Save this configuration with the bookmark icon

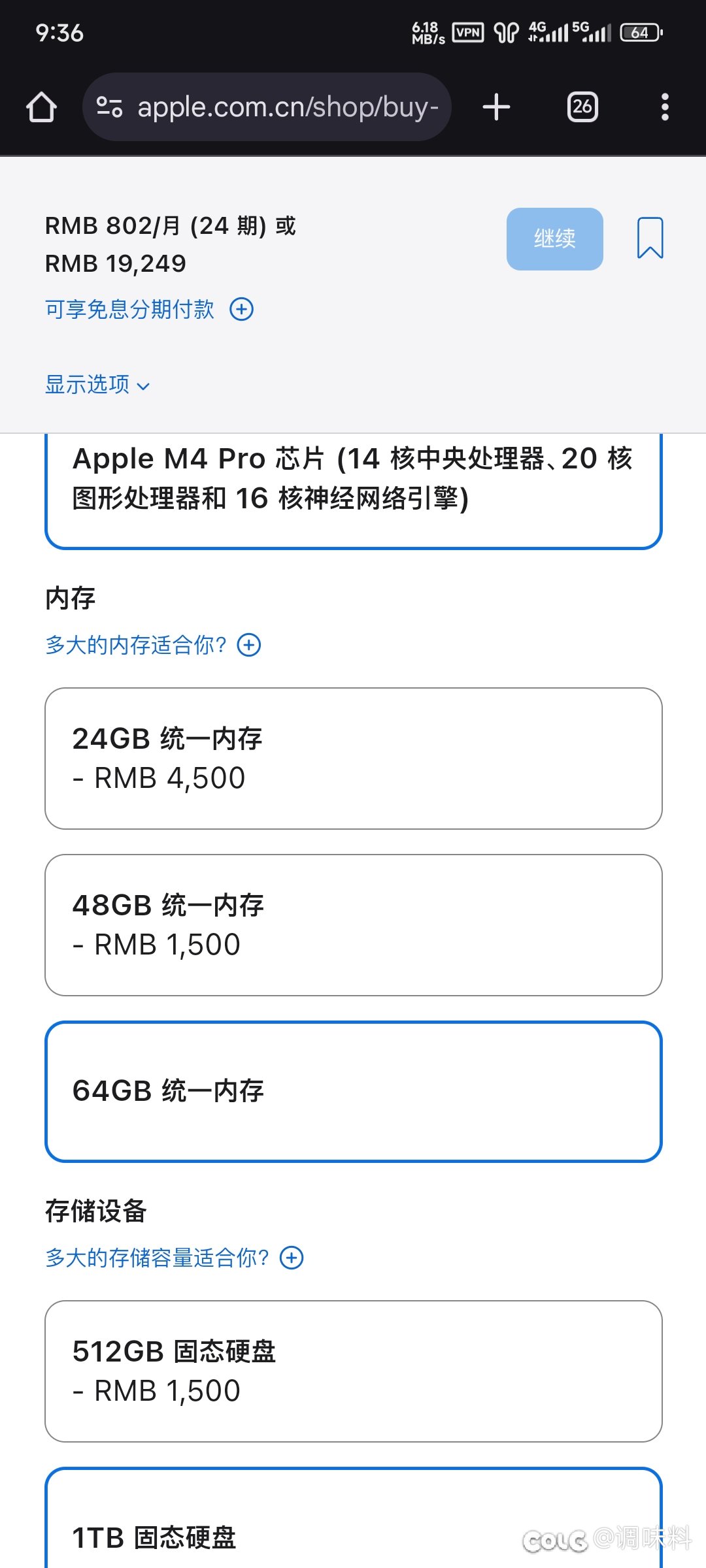click(650, 238)
